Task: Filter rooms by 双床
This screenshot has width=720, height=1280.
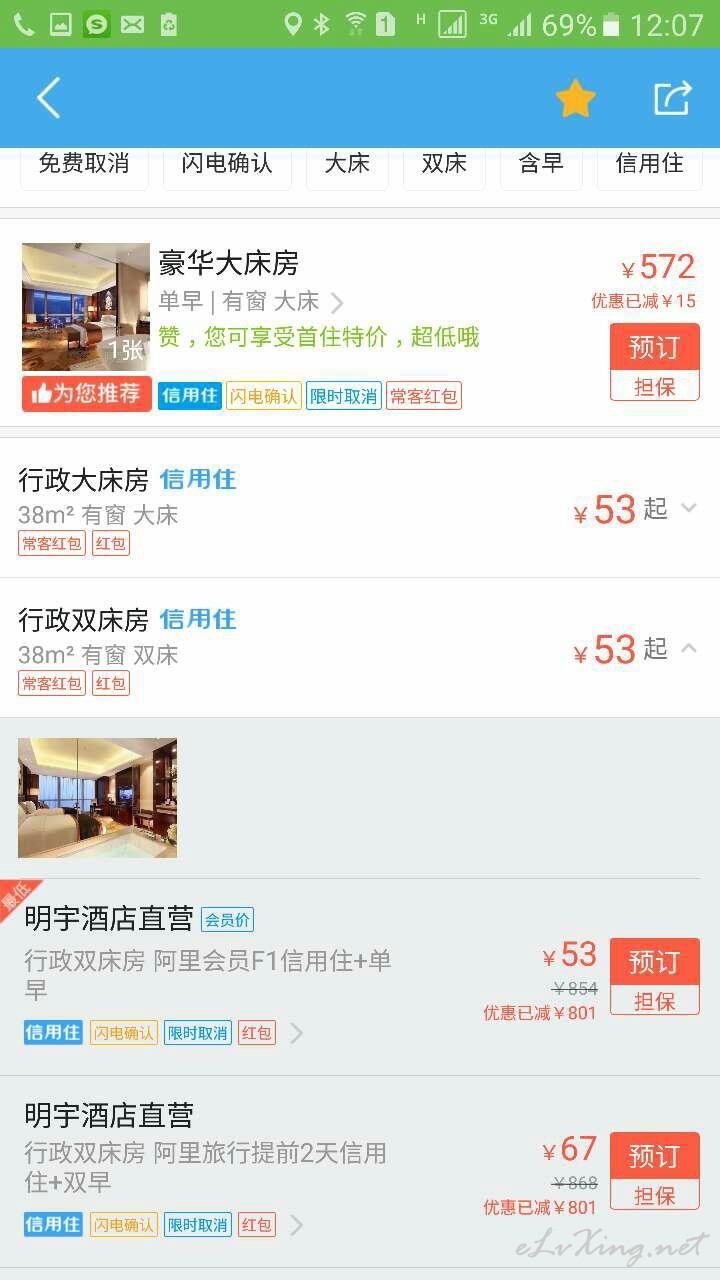Action: 444,165
